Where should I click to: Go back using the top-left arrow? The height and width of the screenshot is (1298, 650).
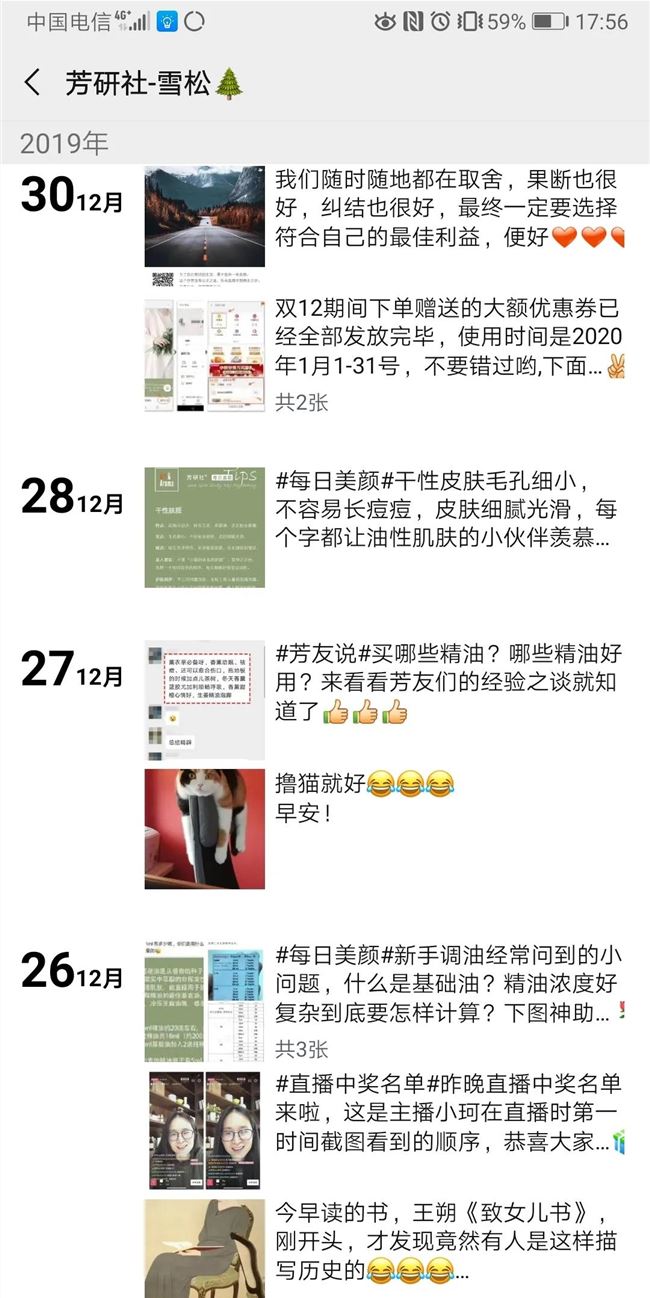point(33,83)
